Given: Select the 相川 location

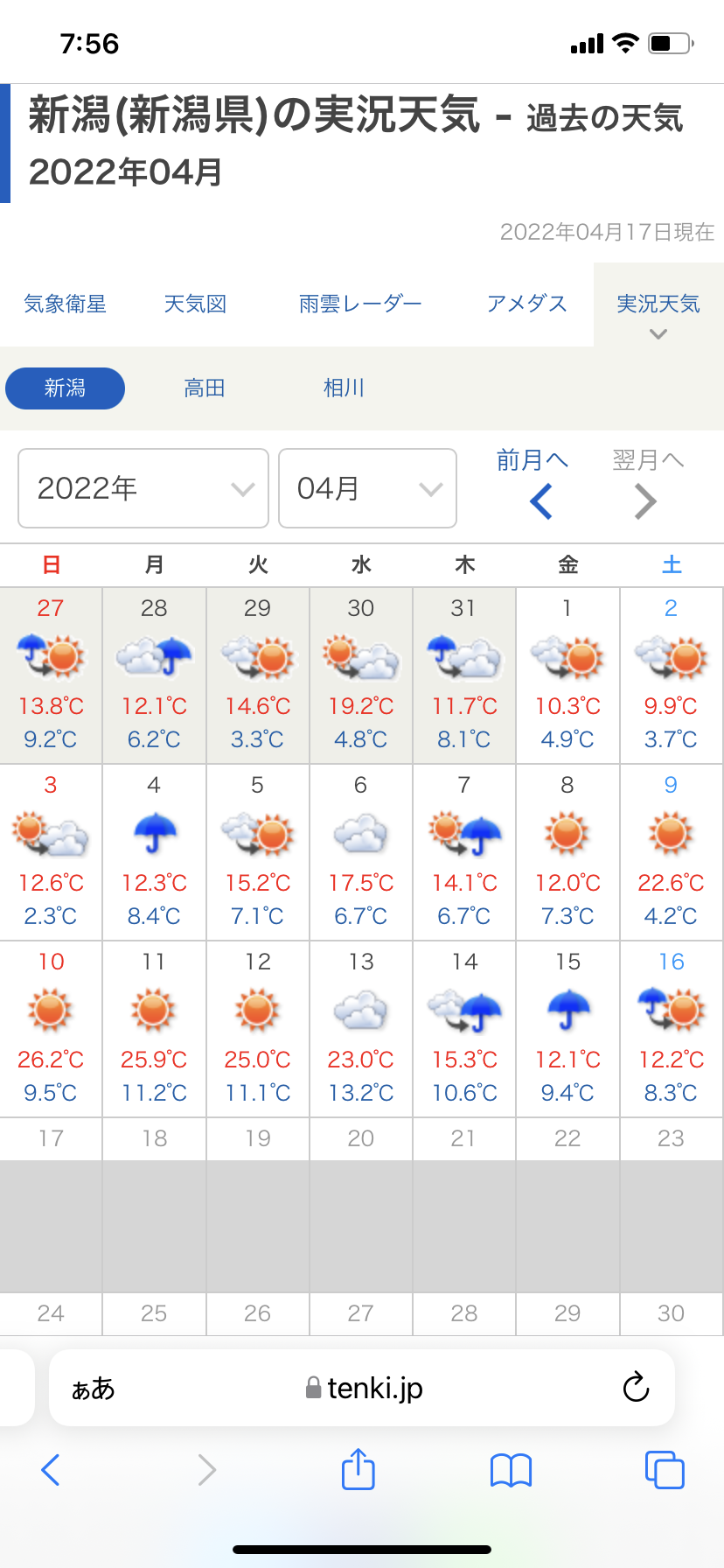Looking at the screenshot, I should coord(344,388).
